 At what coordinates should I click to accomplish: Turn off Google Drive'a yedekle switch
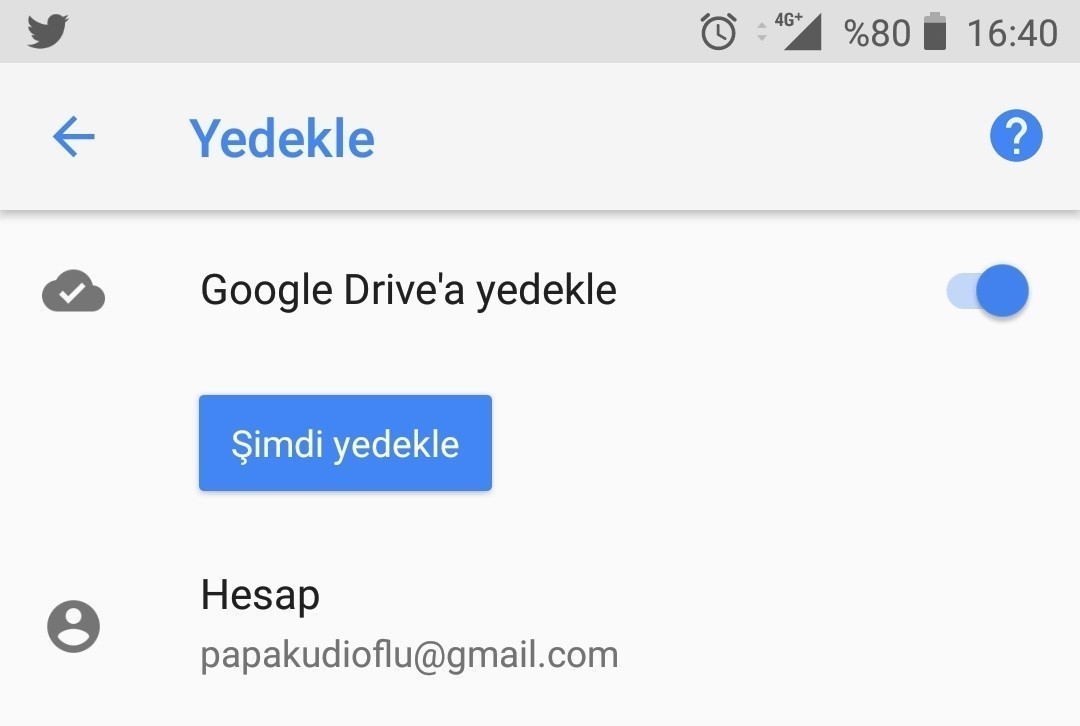pos(988,291)
